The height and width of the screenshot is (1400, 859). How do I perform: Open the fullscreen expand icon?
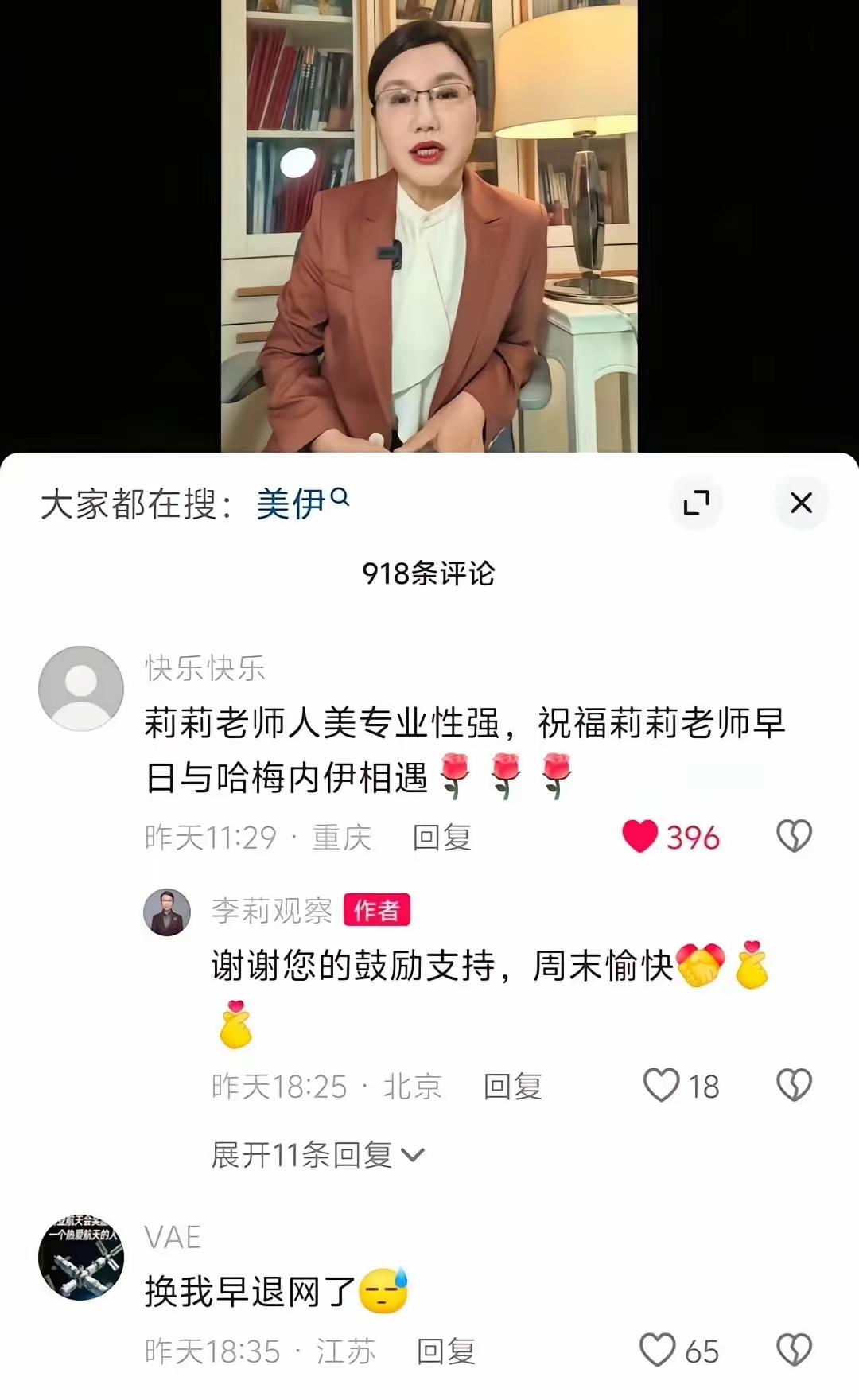click(698, 503)
